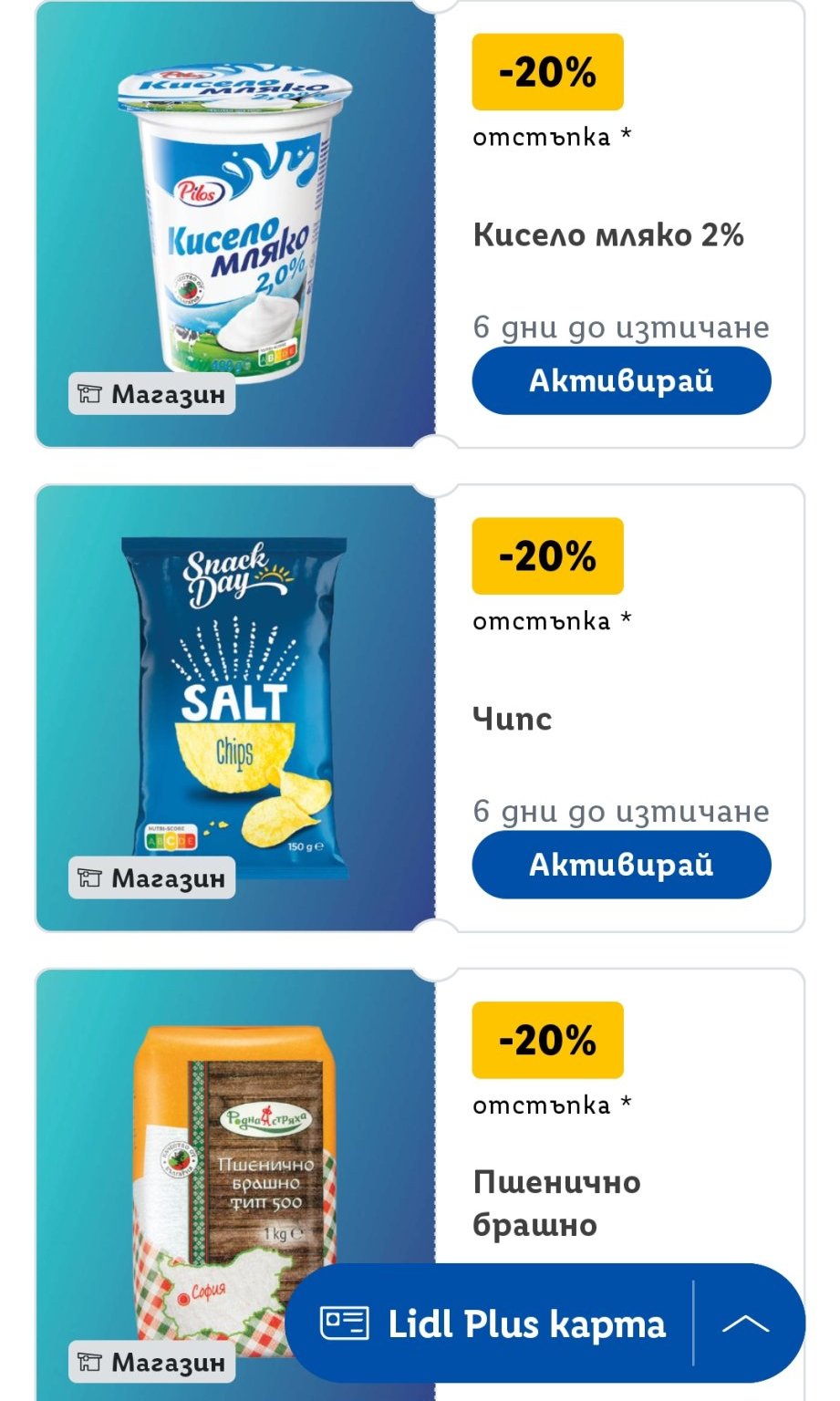The width and height of the screenshot is (840, 1401).
Task: Activate the Чипс discount coupon
Action: (621, 864)
